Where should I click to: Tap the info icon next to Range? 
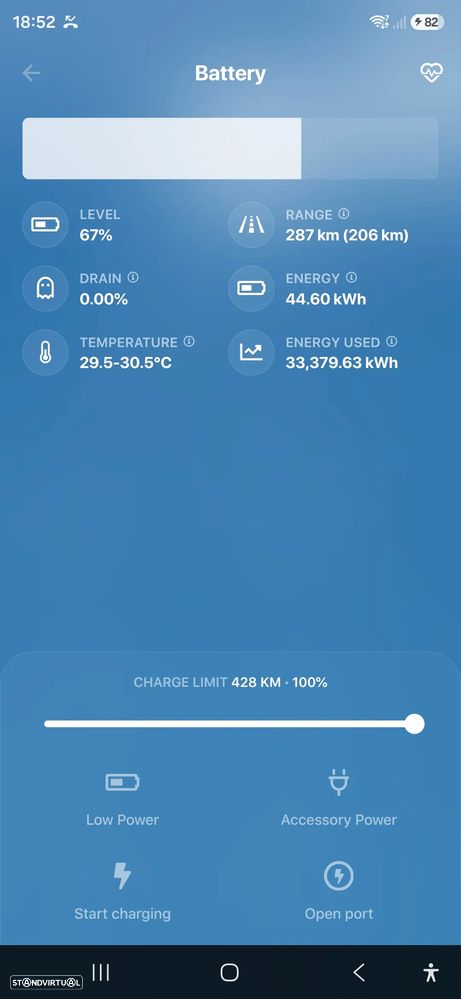pos(344,213)
